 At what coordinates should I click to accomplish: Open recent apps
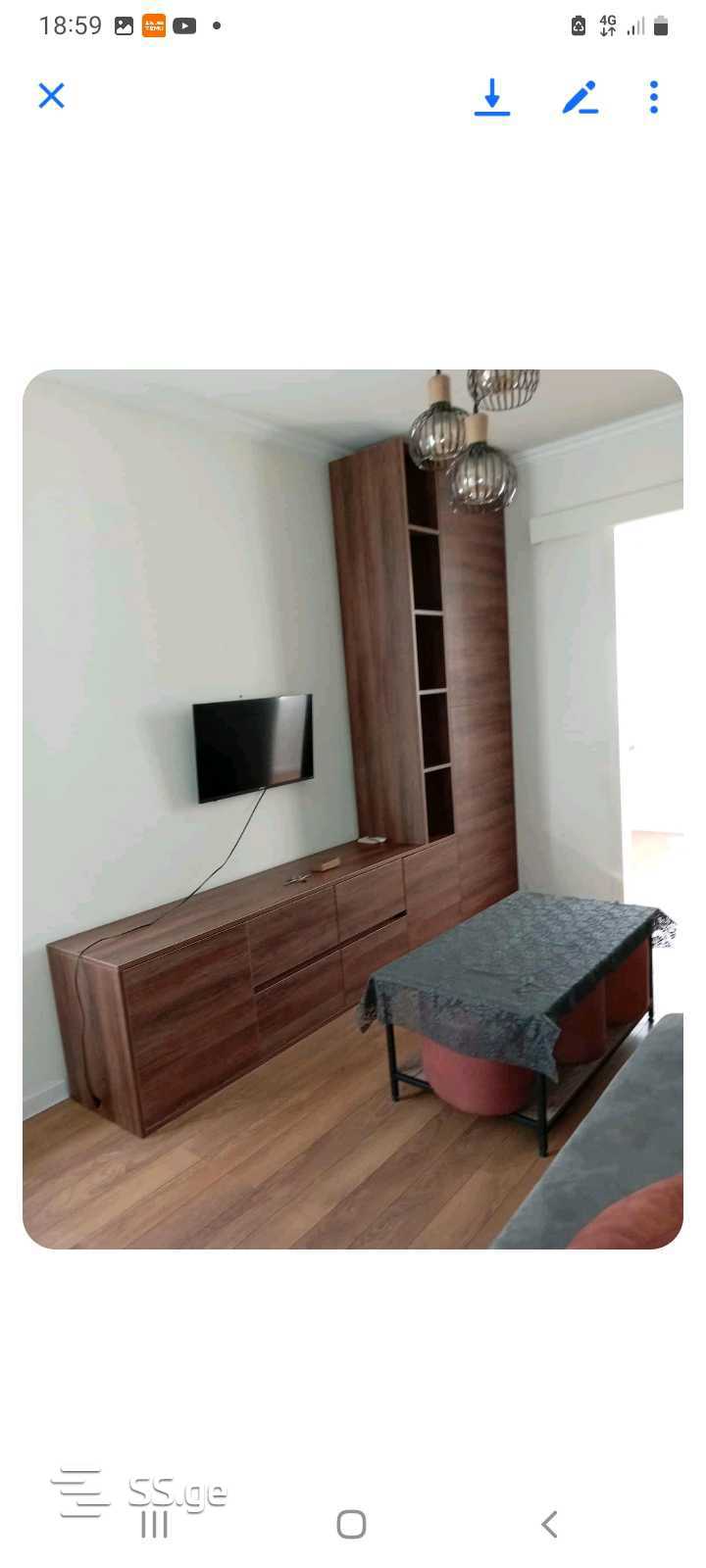[155, 1524]
